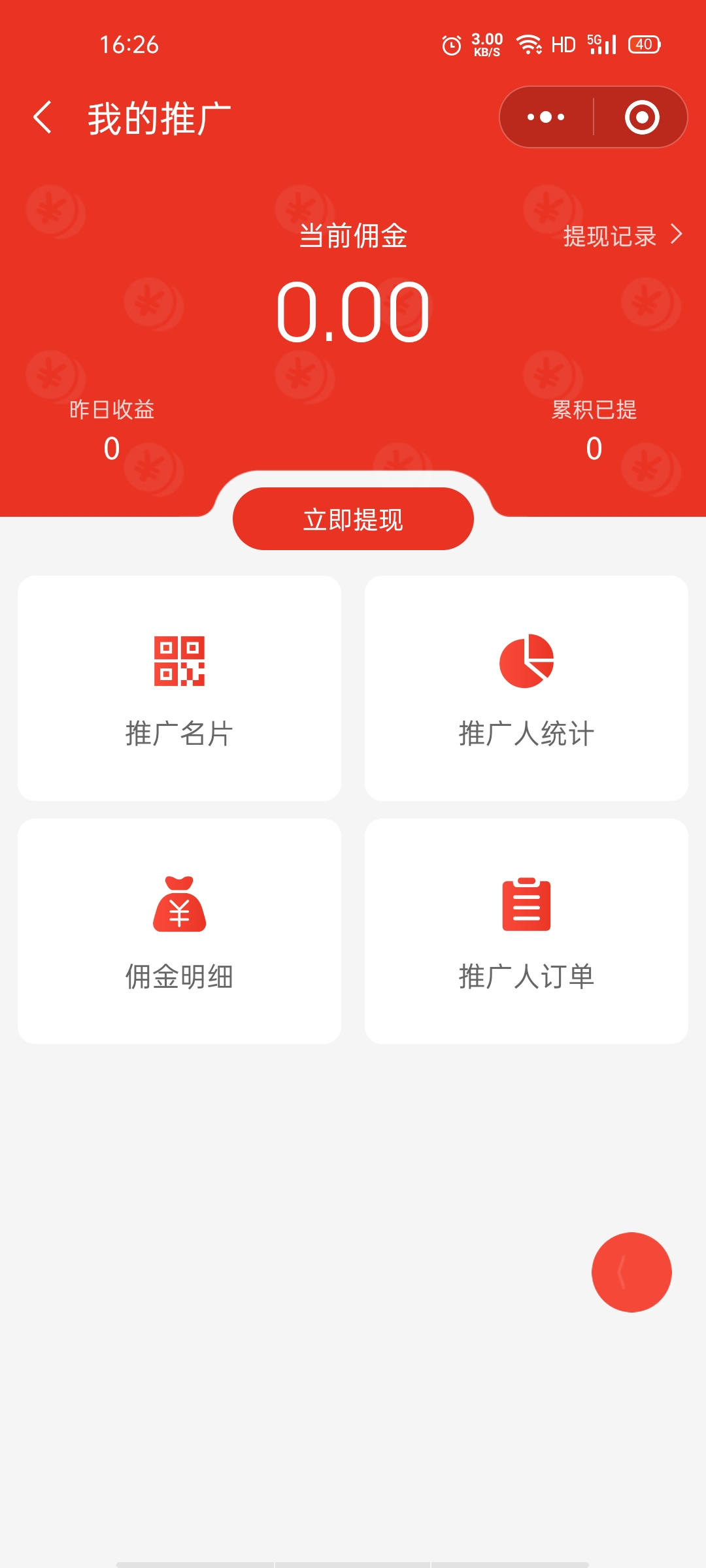
Task: Open the 推广人订单 card
Action: (526, 931)
